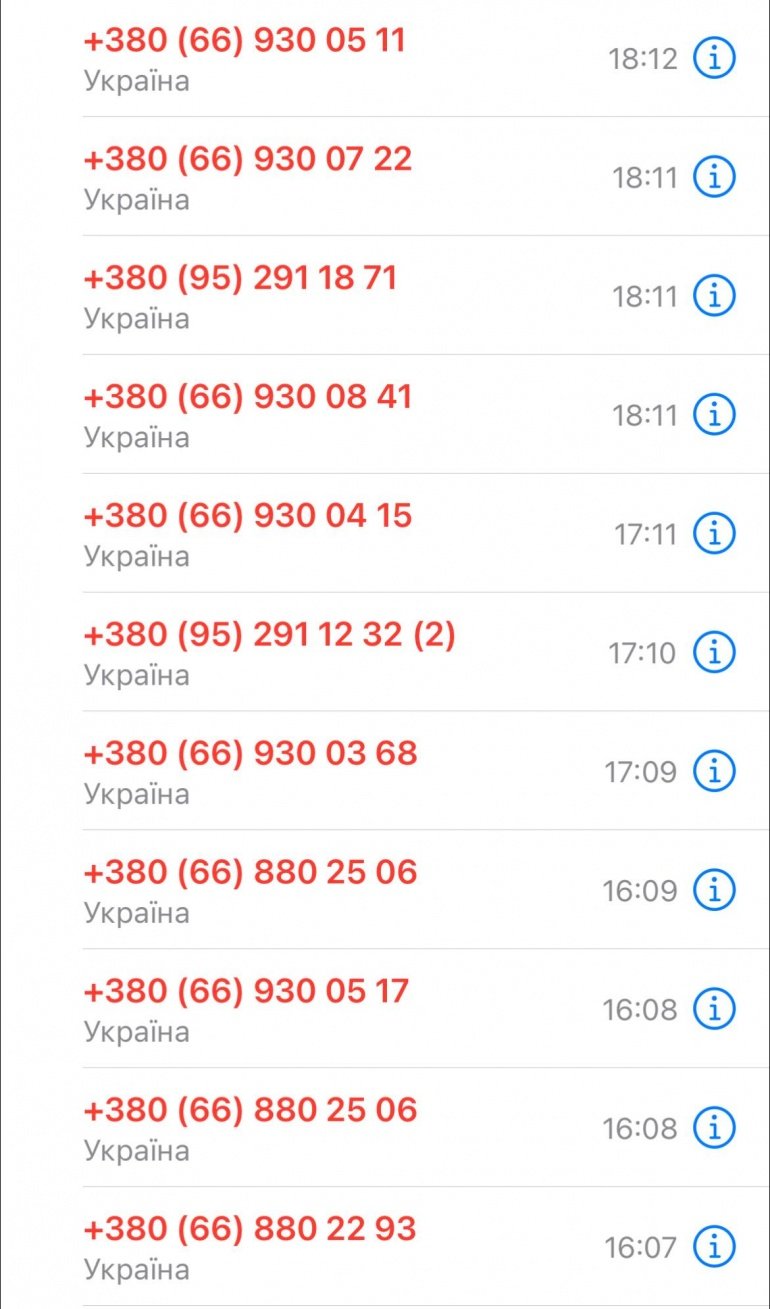Call +380 (66) 880 25 06 at 16:09
The image size is (770, 1309).
[x=250, y=872]
